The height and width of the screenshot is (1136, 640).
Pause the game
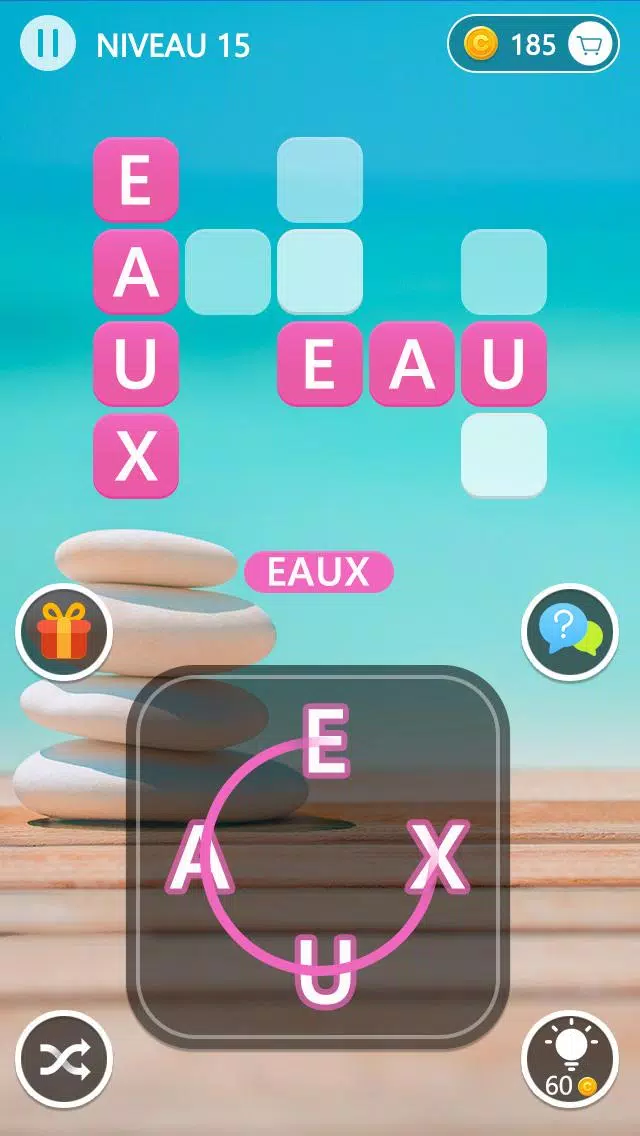[x=47, y=44]
